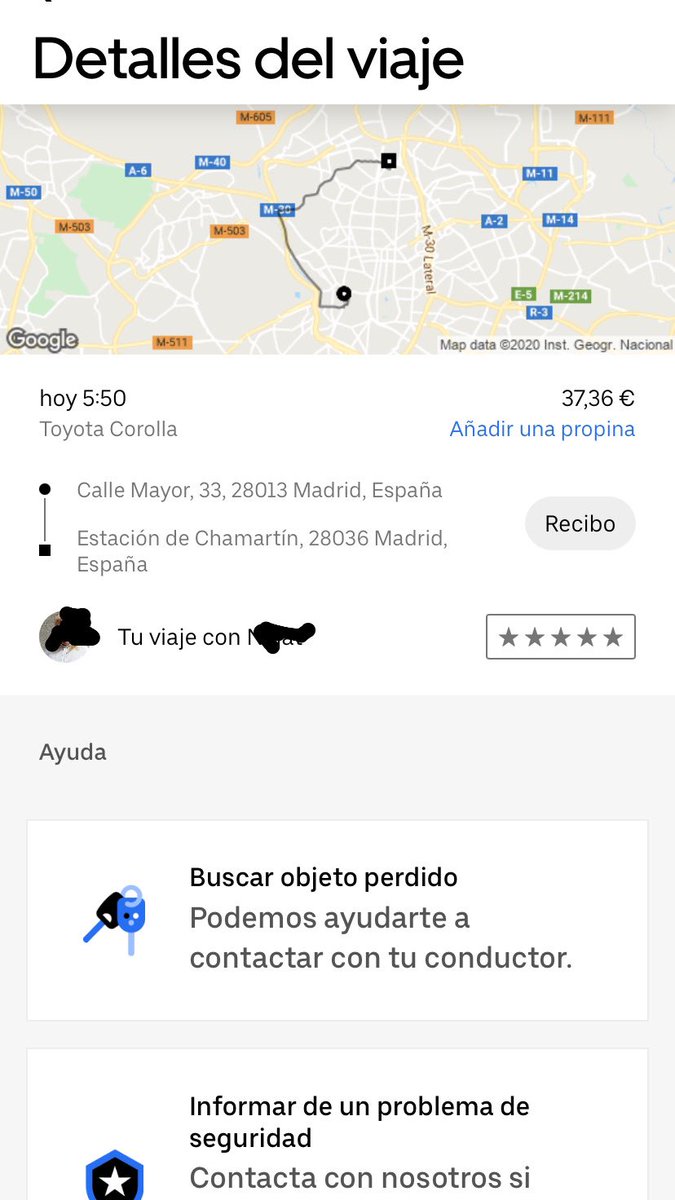
Task: Tap Añadir una propina link
Action: pos(542,429)
